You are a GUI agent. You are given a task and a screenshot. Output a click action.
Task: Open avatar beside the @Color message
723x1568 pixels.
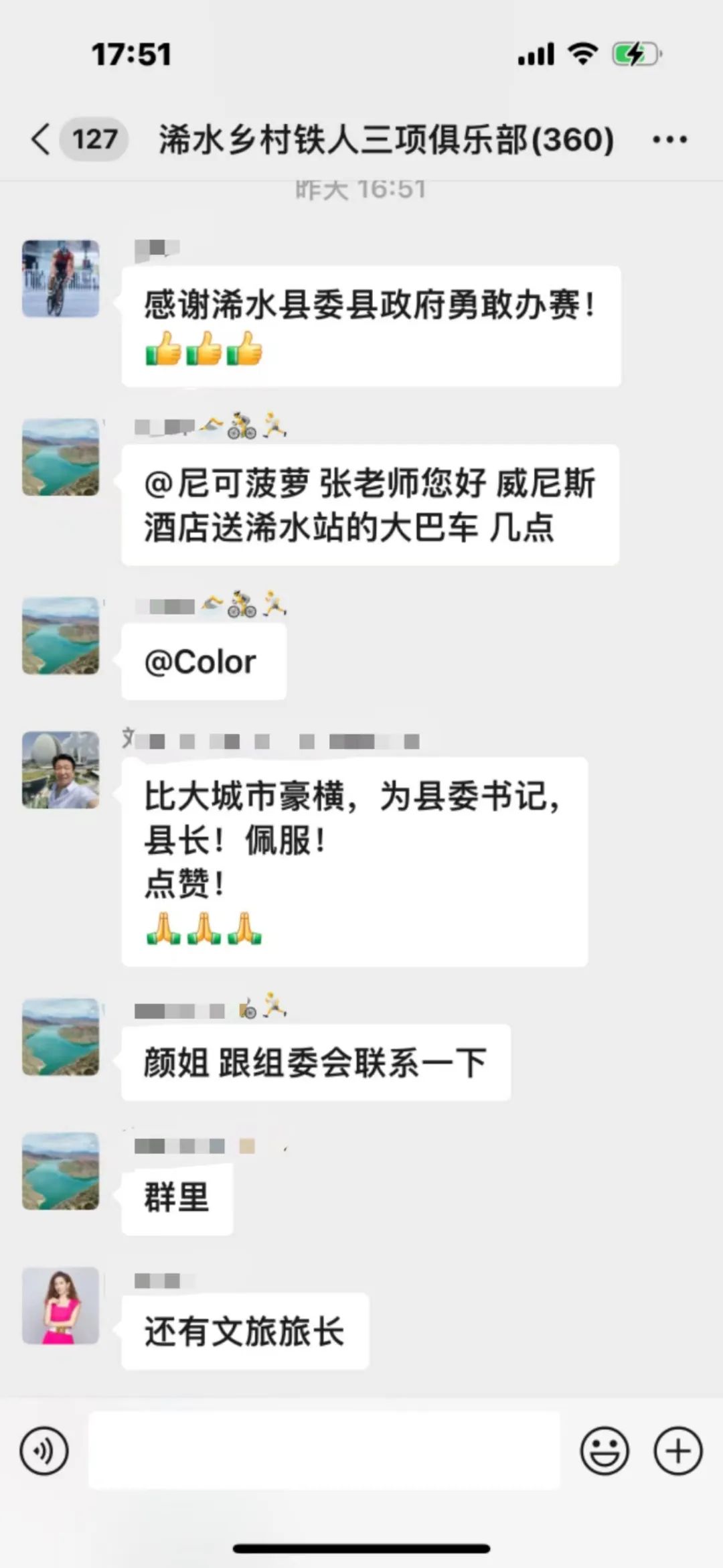[x=60, y=636]
